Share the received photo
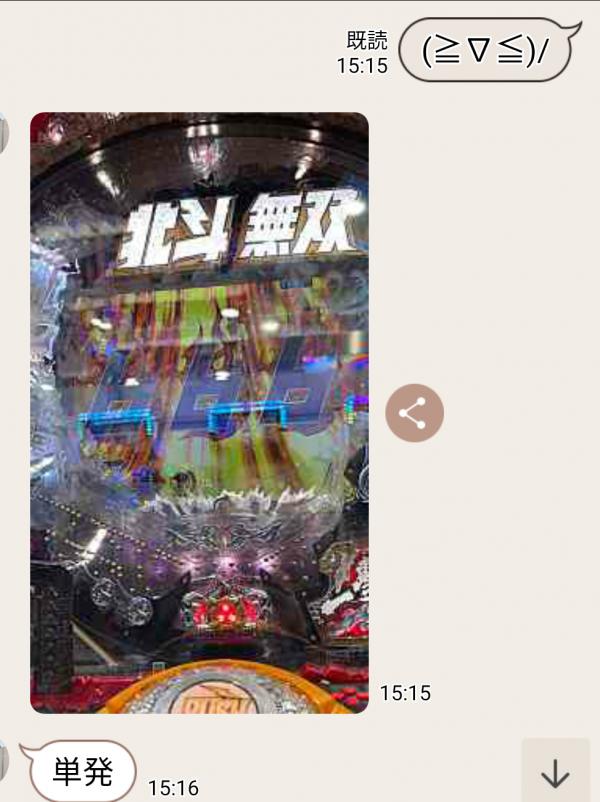This screenshot has height=802, width=600. point(414,413)
